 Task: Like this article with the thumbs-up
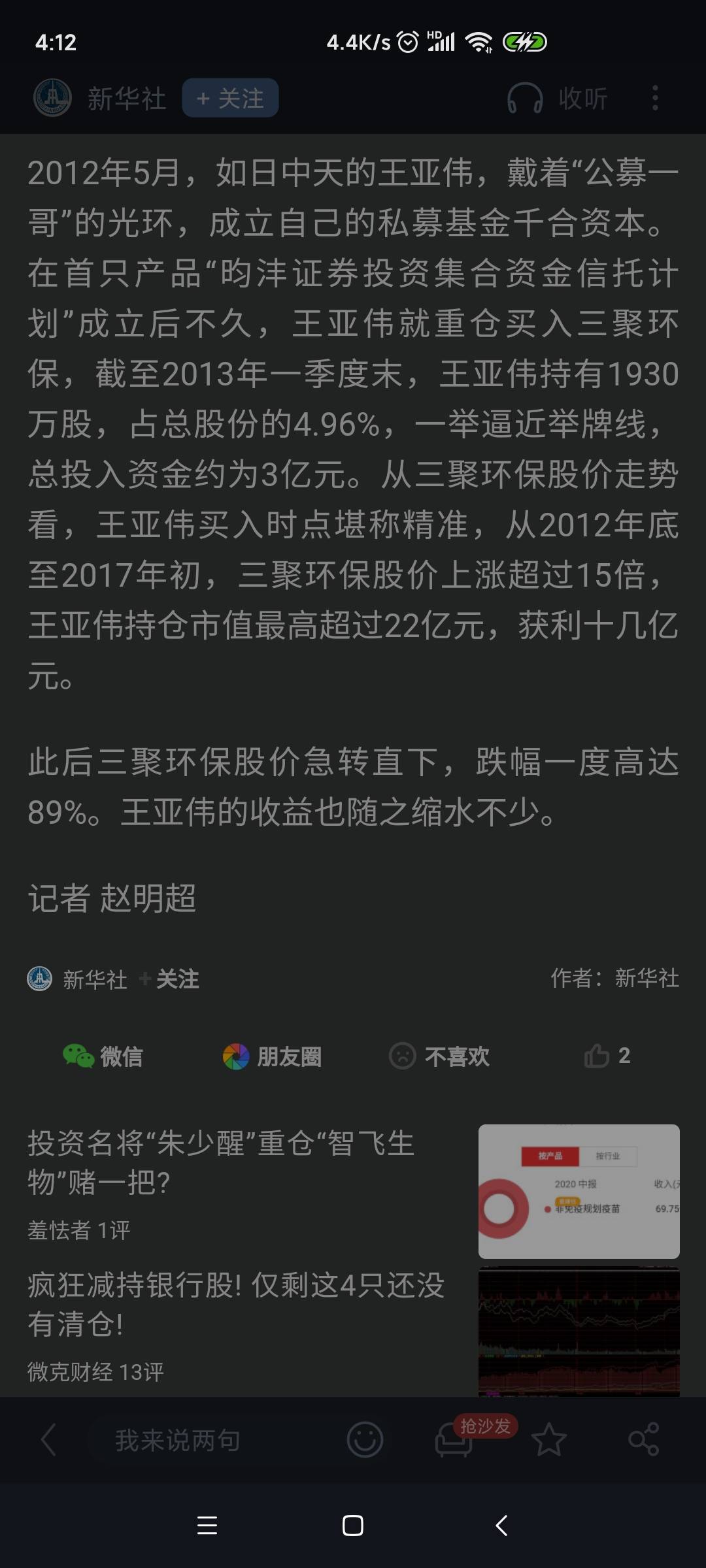pos(606,1056)
